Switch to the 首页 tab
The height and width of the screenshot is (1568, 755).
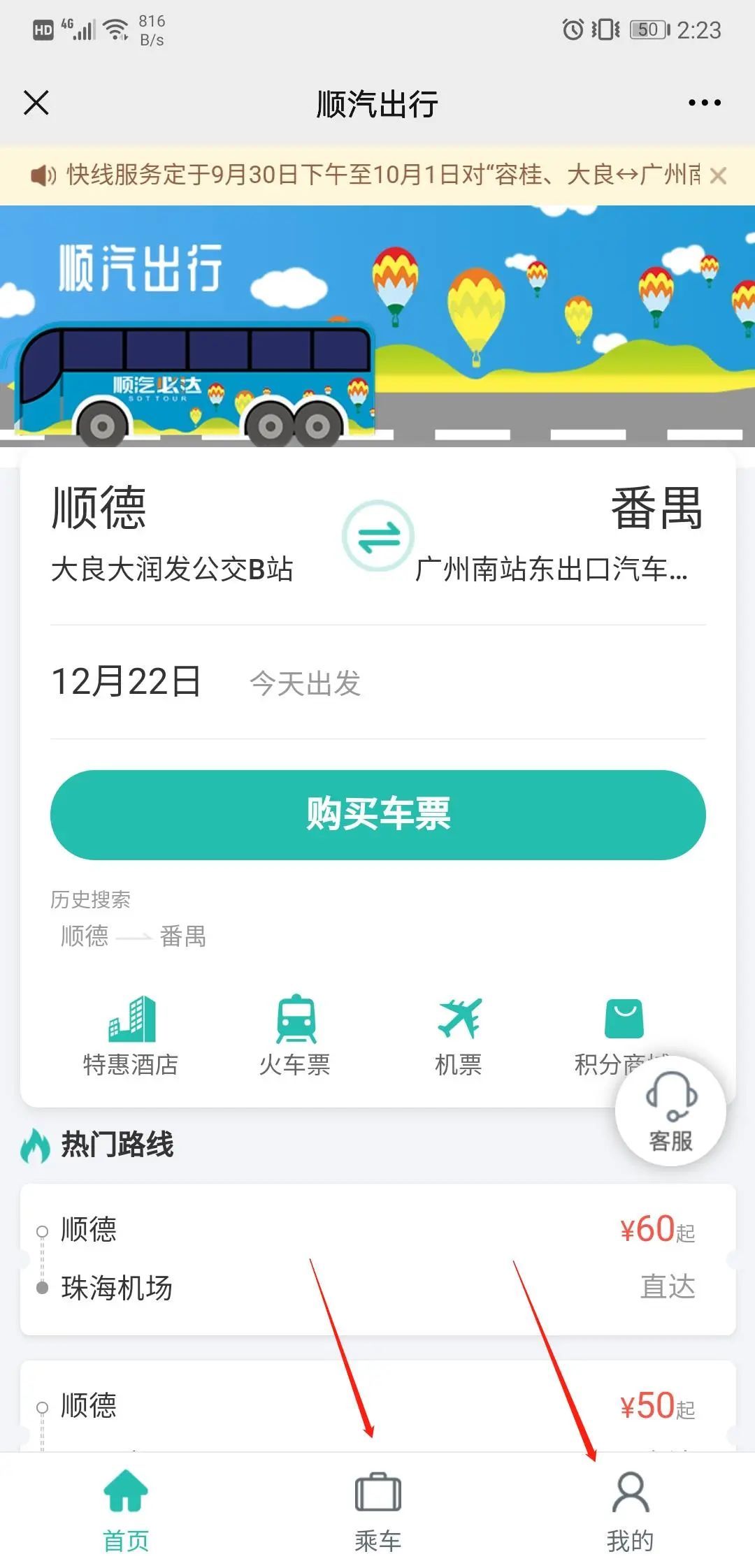click(x=126, y=1511)
